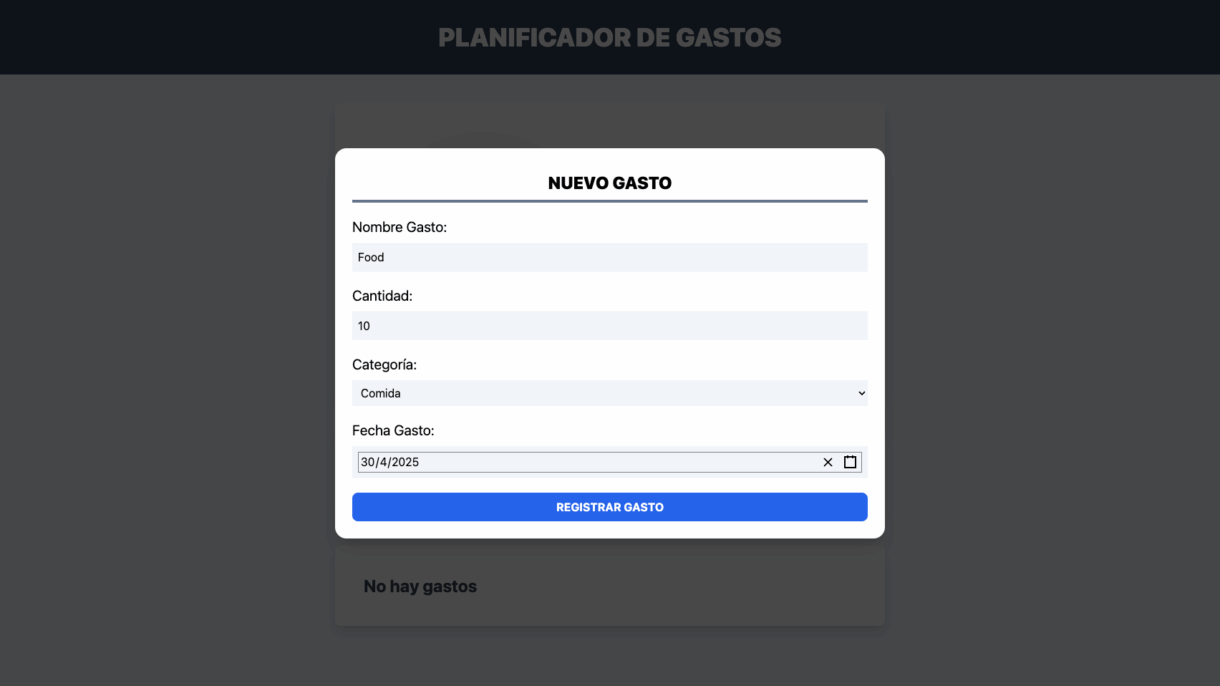Viewport: 1220px width, 686px height.
Task: Expand the Categoría dropdown showing Comida
Action: click(x=609, y=393)
